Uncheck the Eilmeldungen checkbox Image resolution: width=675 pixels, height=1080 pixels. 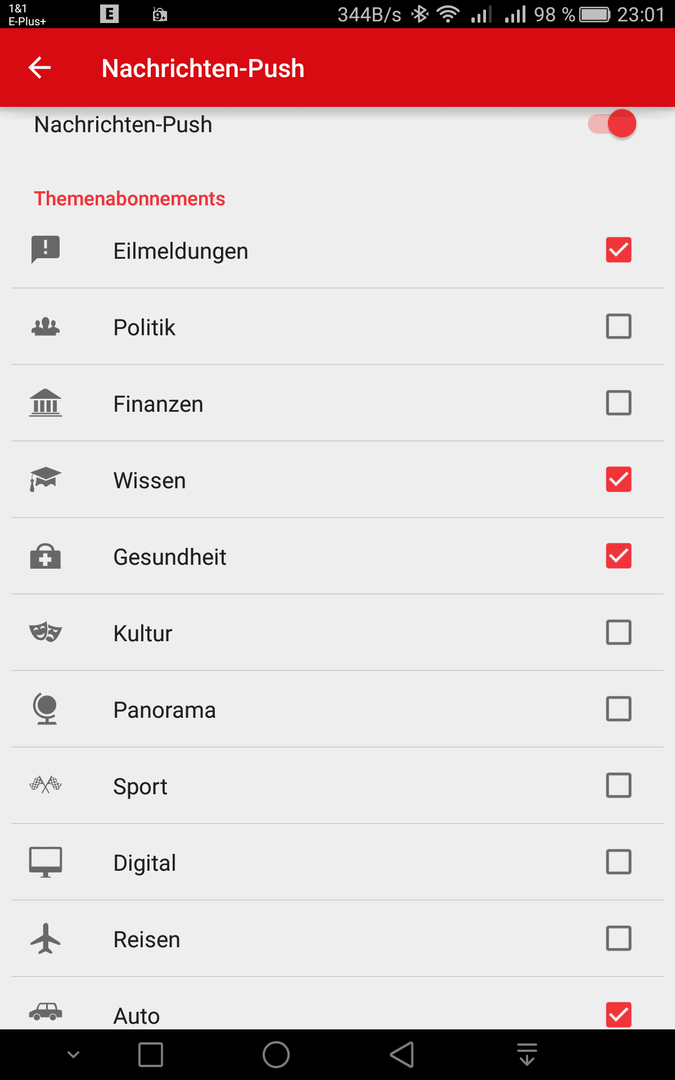[619, 250]
